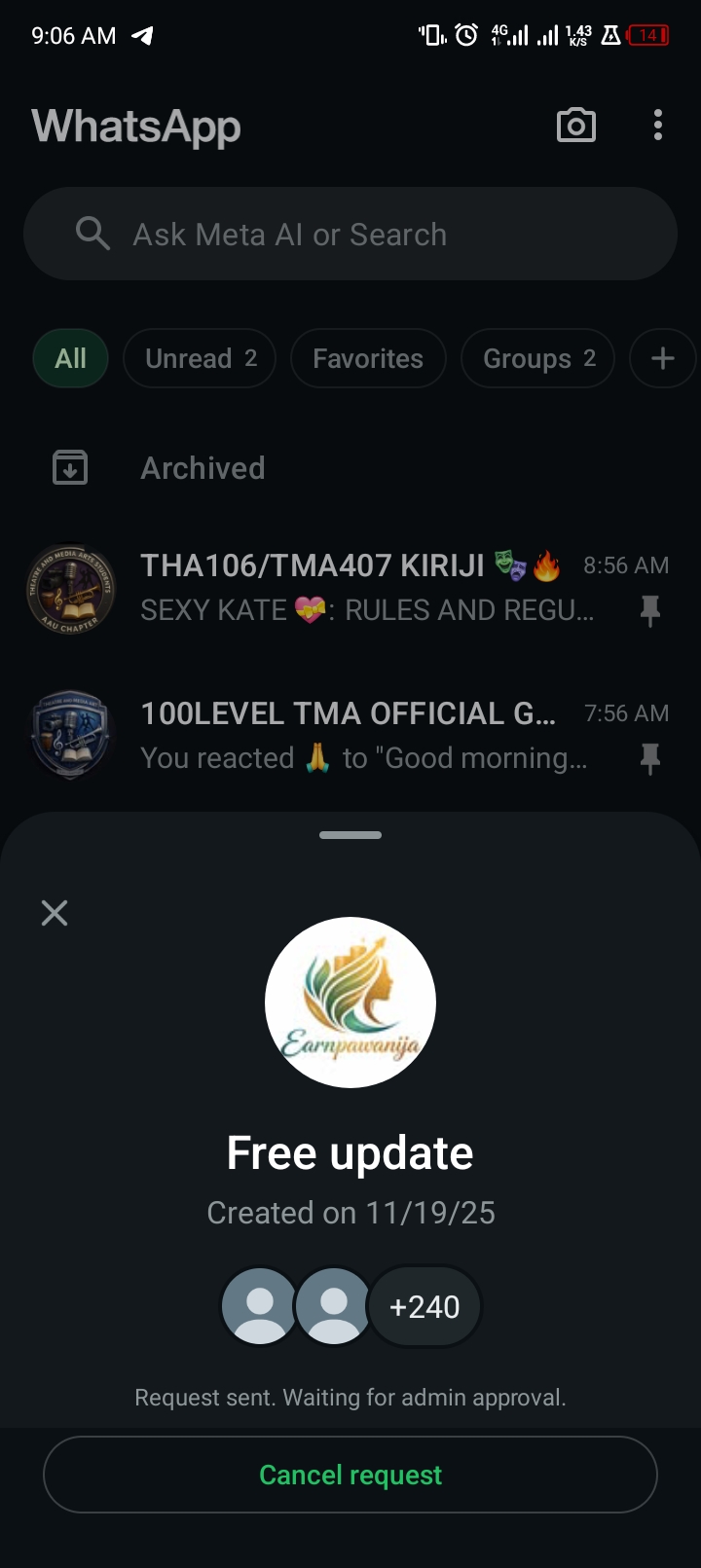Show Favorites chats only
Viewport: 701px width, 1568px height.
(x=368, y=358)
